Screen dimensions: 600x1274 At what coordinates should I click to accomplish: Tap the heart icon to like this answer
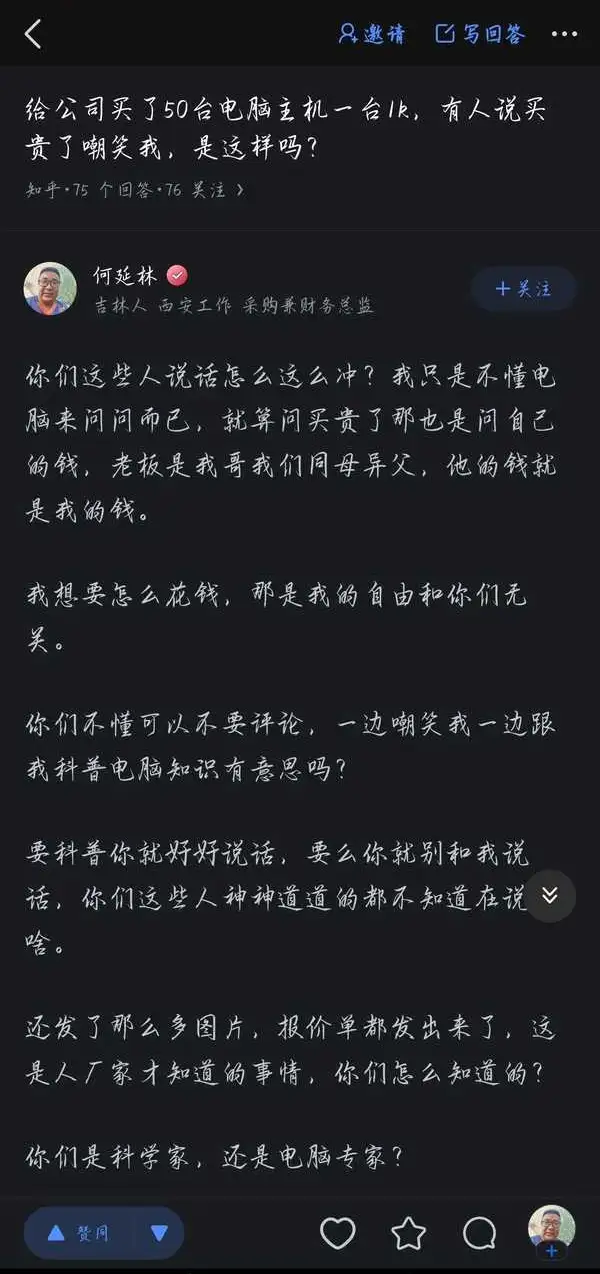point(338,1233)
